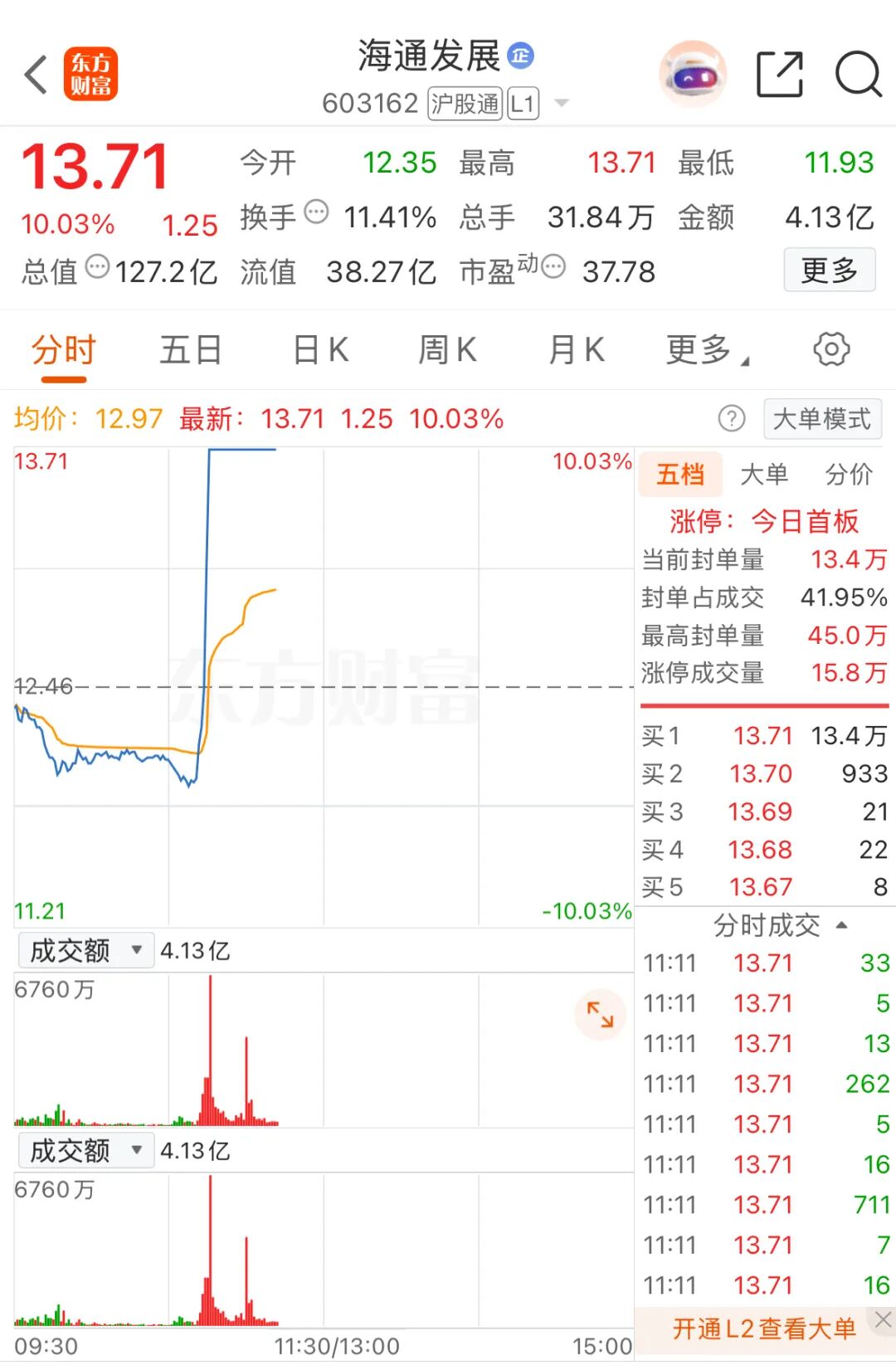Image resolution: width=896 pixels, height=1370 pixels.
Task: Select the 周K chart tab
Action: click(x=447, y=350)
